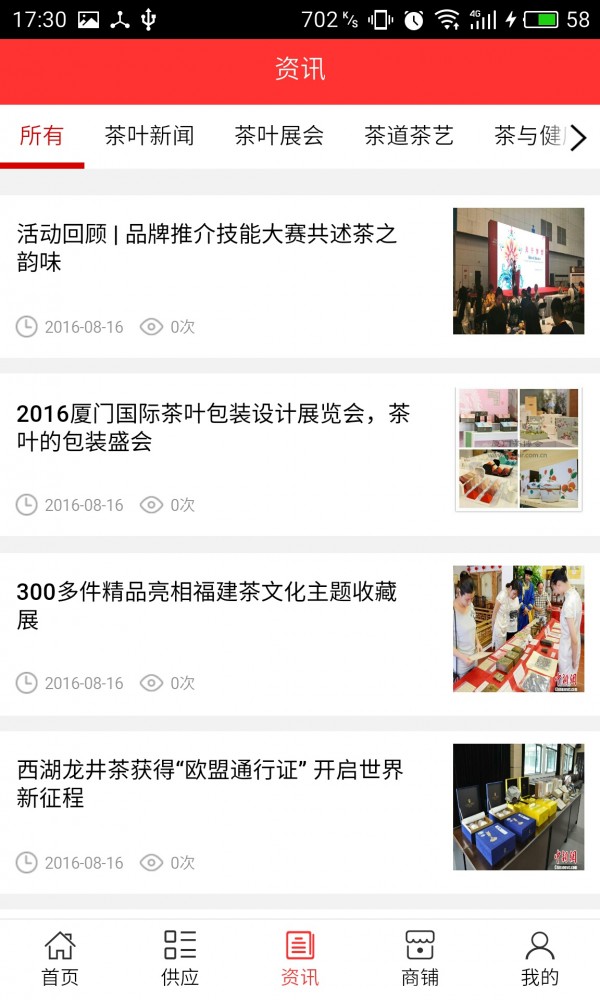Image resolution: width=600 pixels, height=1000 pixels.
Task: Tap the right arrow for more categories
Action: 578,137
